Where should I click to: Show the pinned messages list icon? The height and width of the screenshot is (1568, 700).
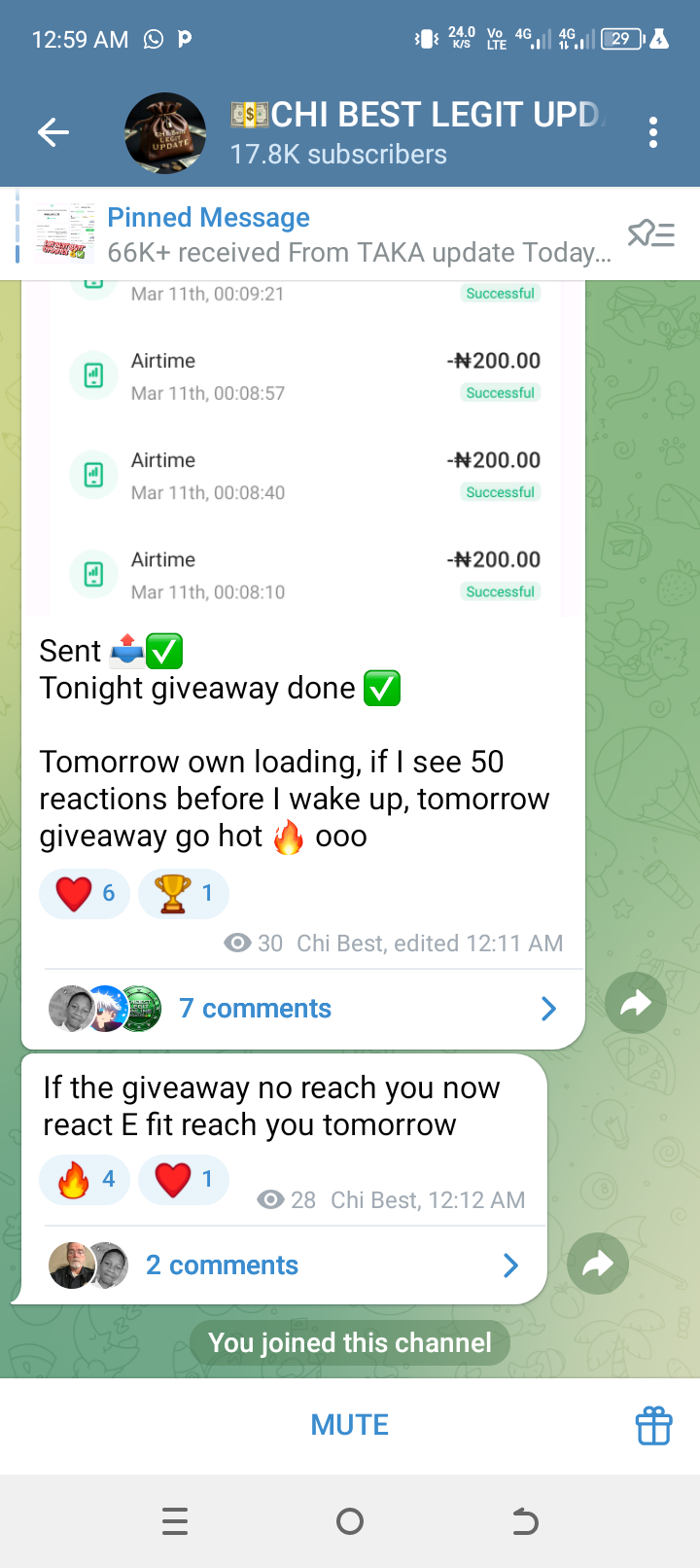[x=651, y=234]
